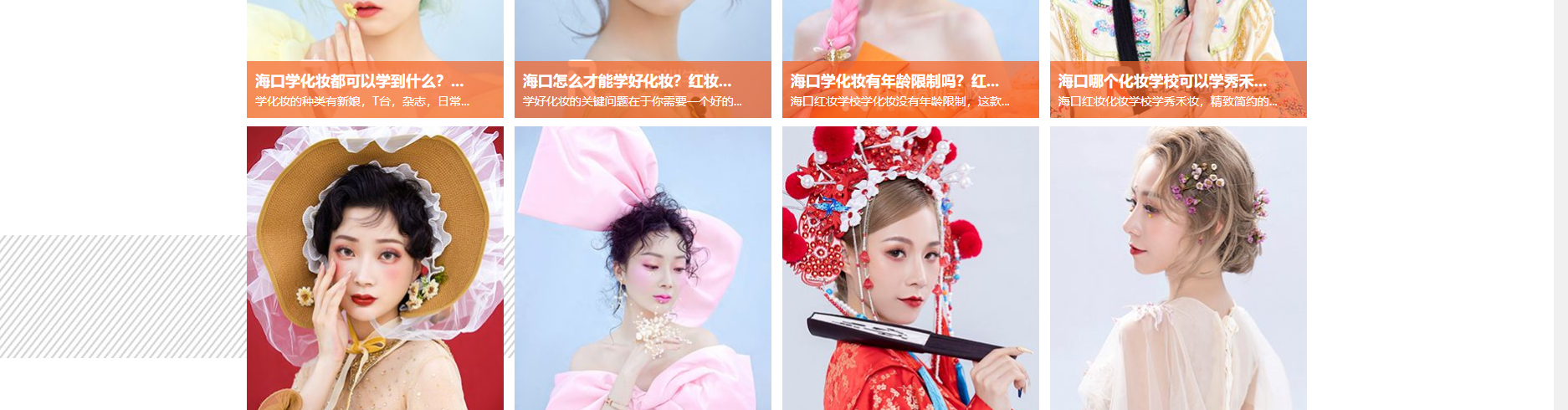The width and height of the screenshot is (1568, 410).
Task: Open the tile with floral updo profile
Action: point(1178,268)
